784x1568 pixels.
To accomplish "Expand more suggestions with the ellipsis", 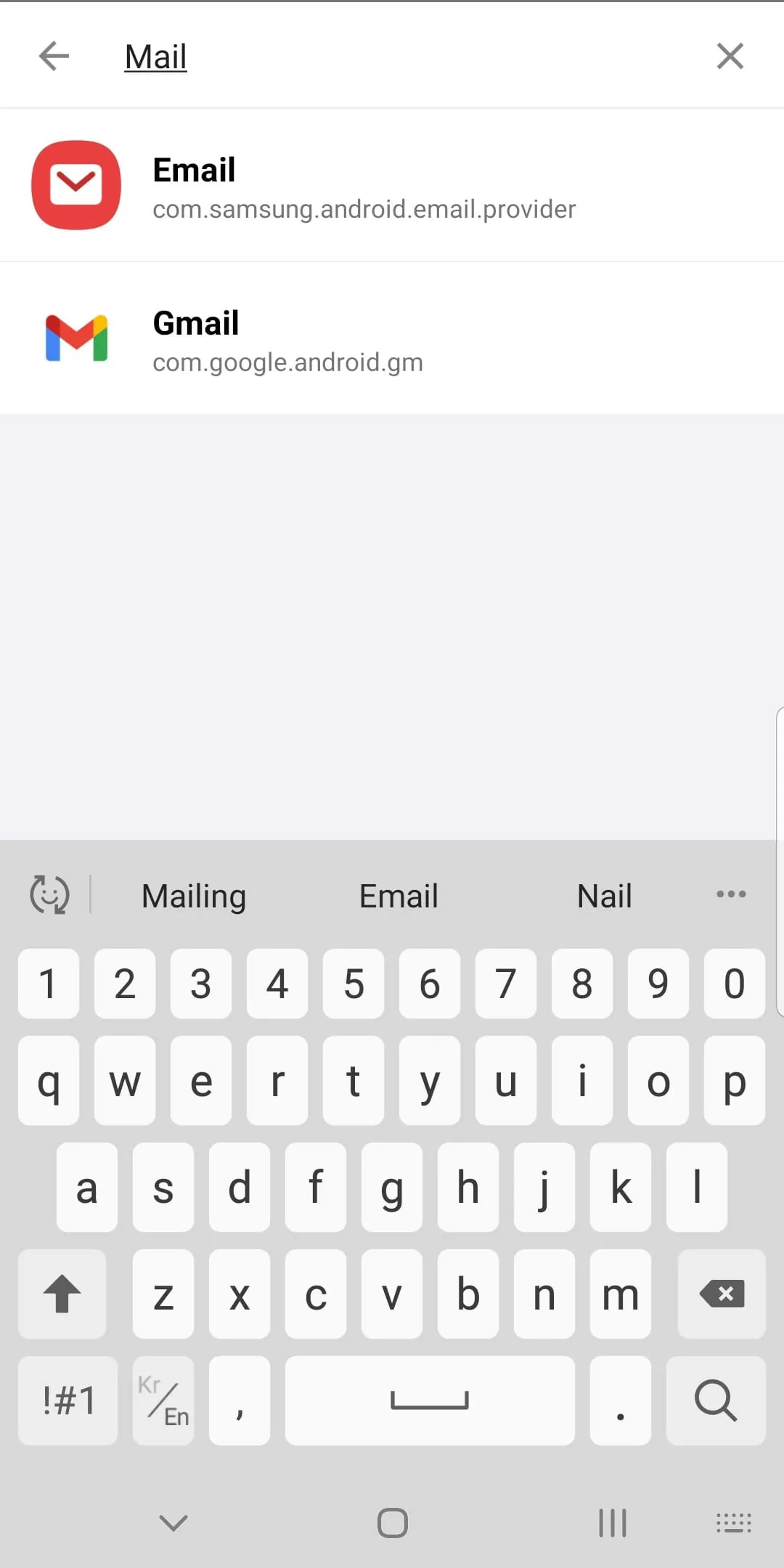I will click(730, 895).
